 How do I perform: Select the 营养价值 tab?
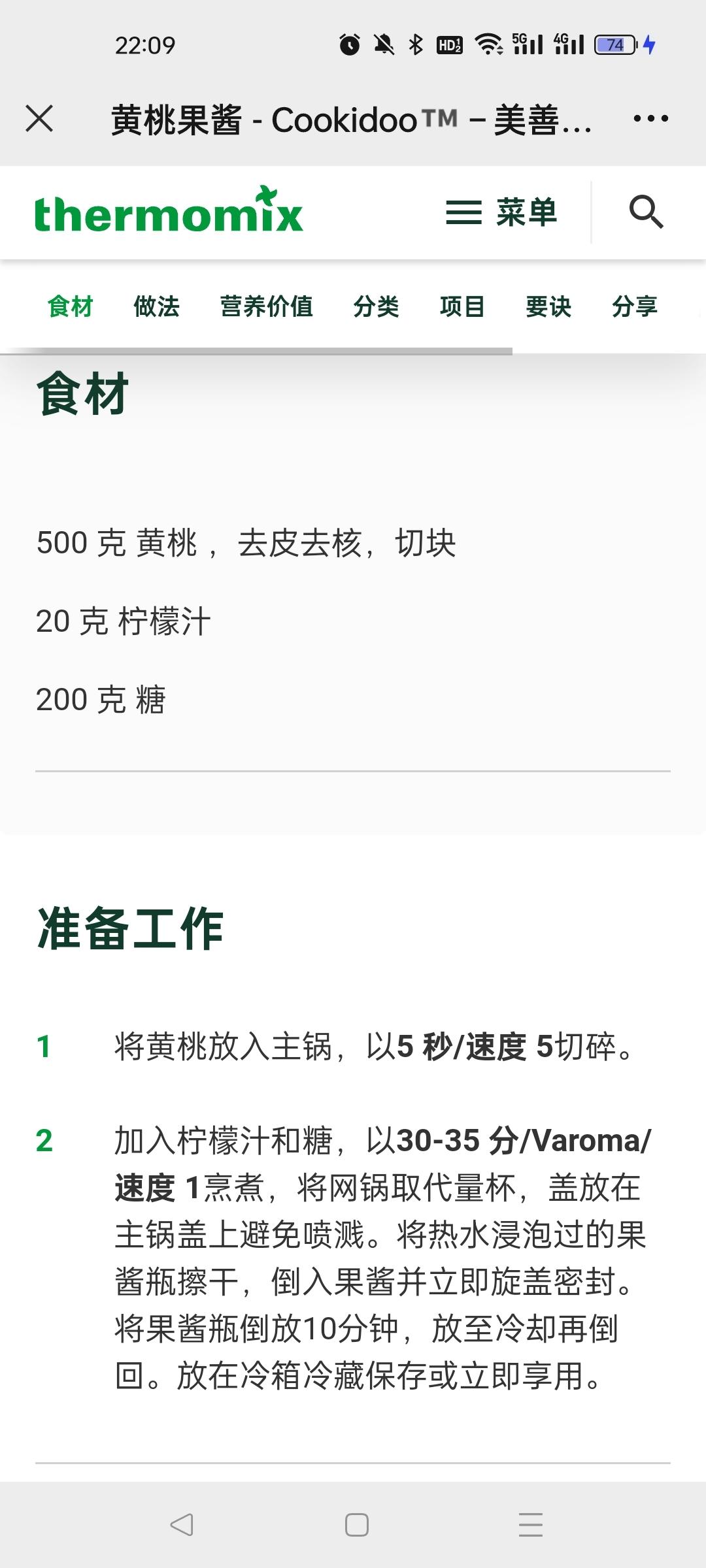coord(267,306)
